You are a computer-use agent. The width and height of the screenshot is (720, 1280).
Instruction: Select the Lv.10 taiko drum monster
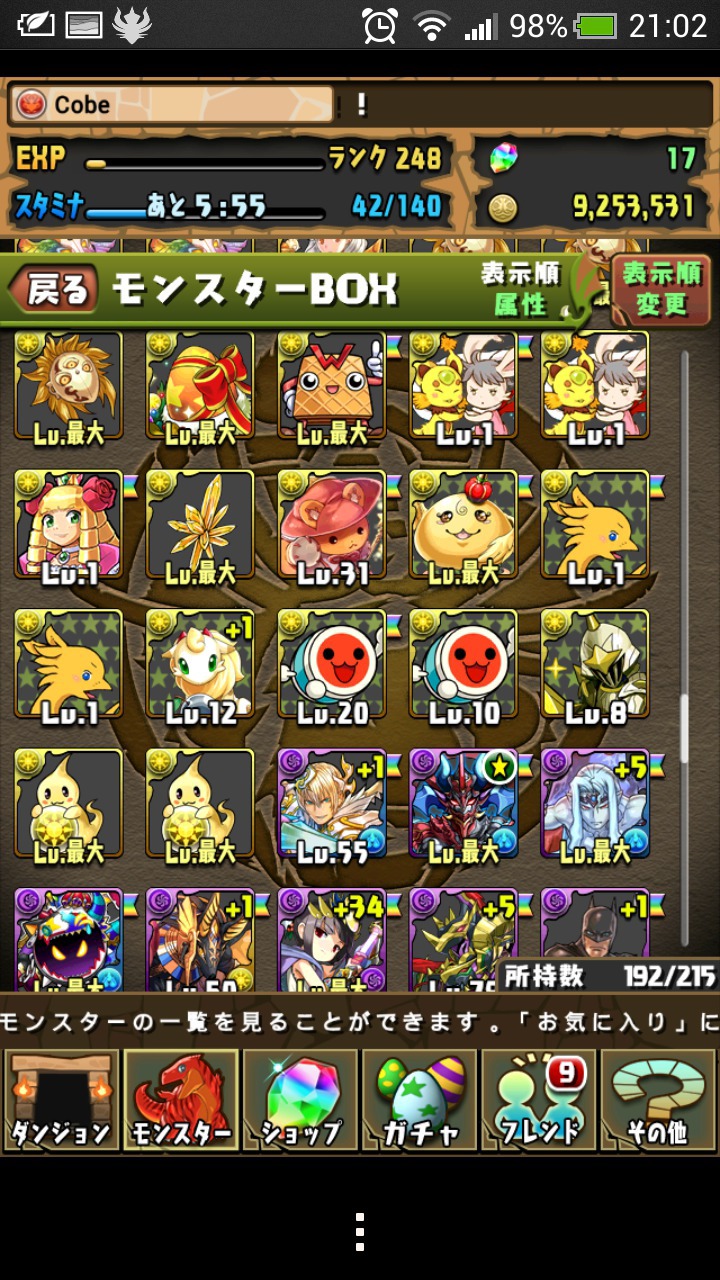coord(464,664)
